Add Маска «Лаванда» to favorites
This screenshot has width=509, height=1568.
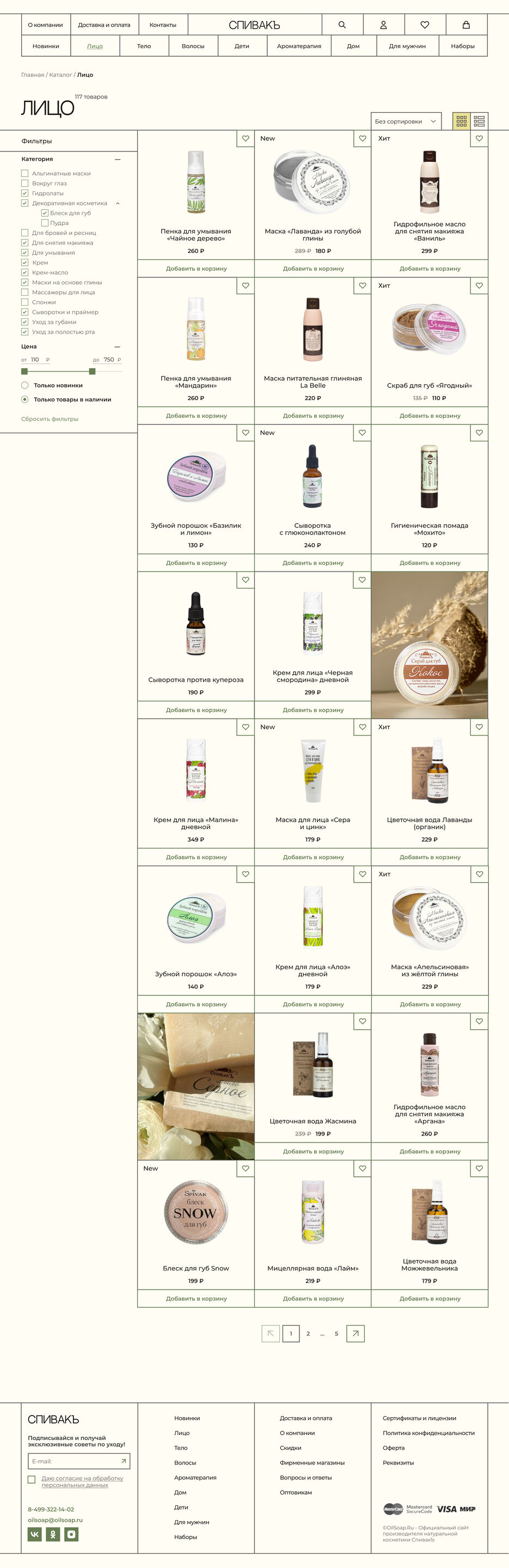point(363,139)
